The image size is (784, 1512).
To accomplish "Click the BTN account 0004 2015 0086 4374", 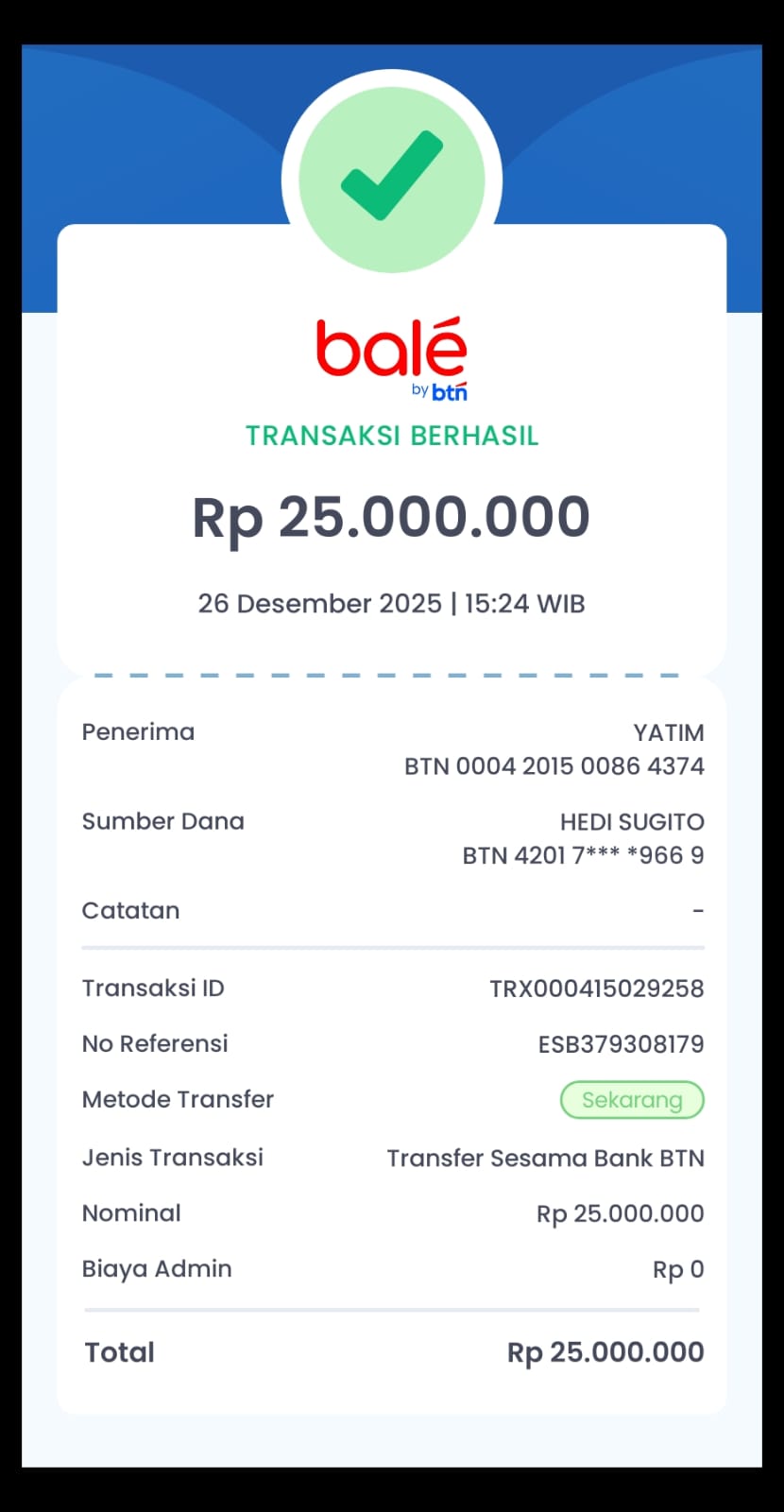I will (x=554, y=765).
